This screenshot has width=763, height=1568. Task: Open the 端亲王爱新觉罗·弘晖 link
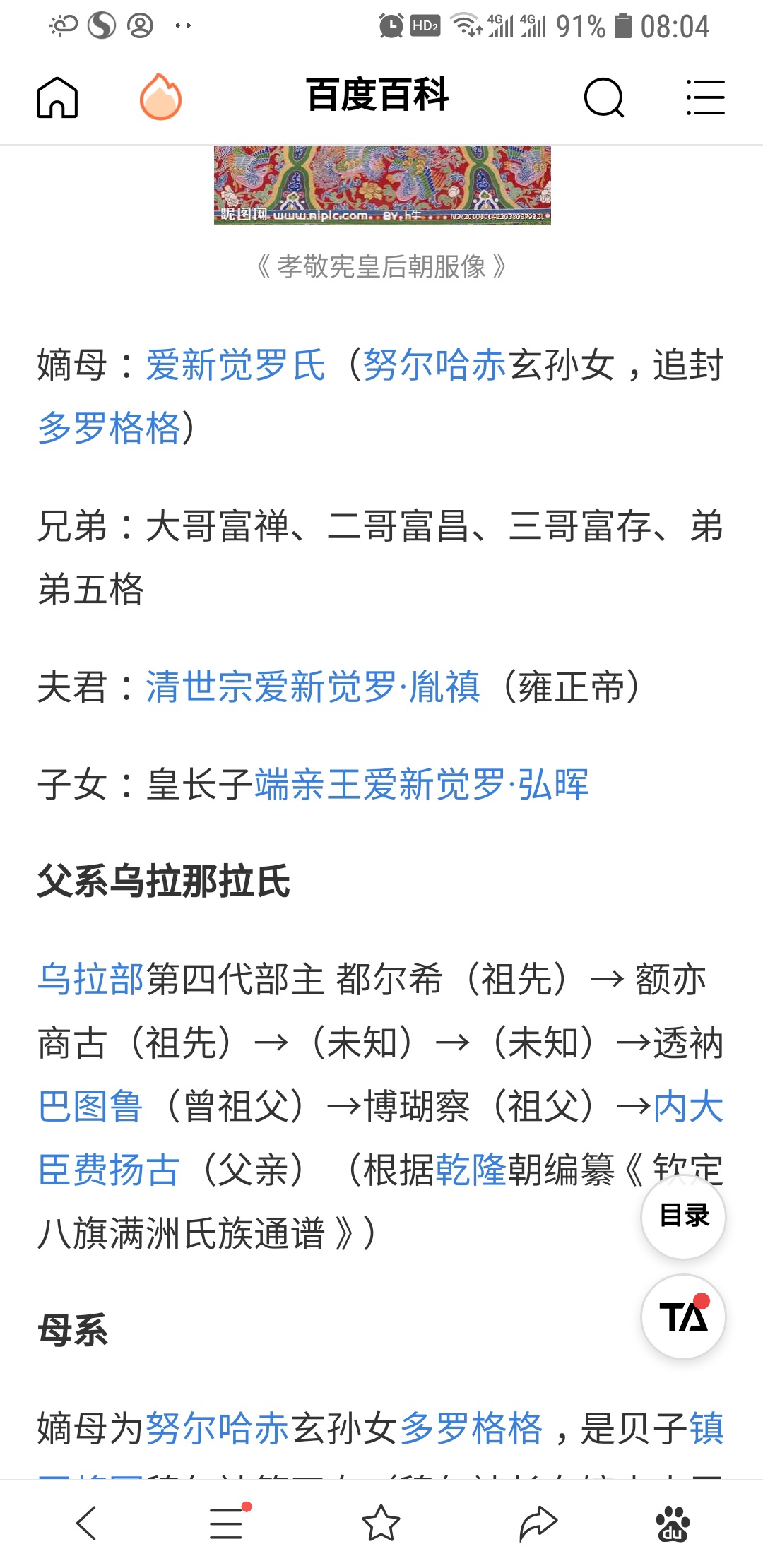(421, 784)
